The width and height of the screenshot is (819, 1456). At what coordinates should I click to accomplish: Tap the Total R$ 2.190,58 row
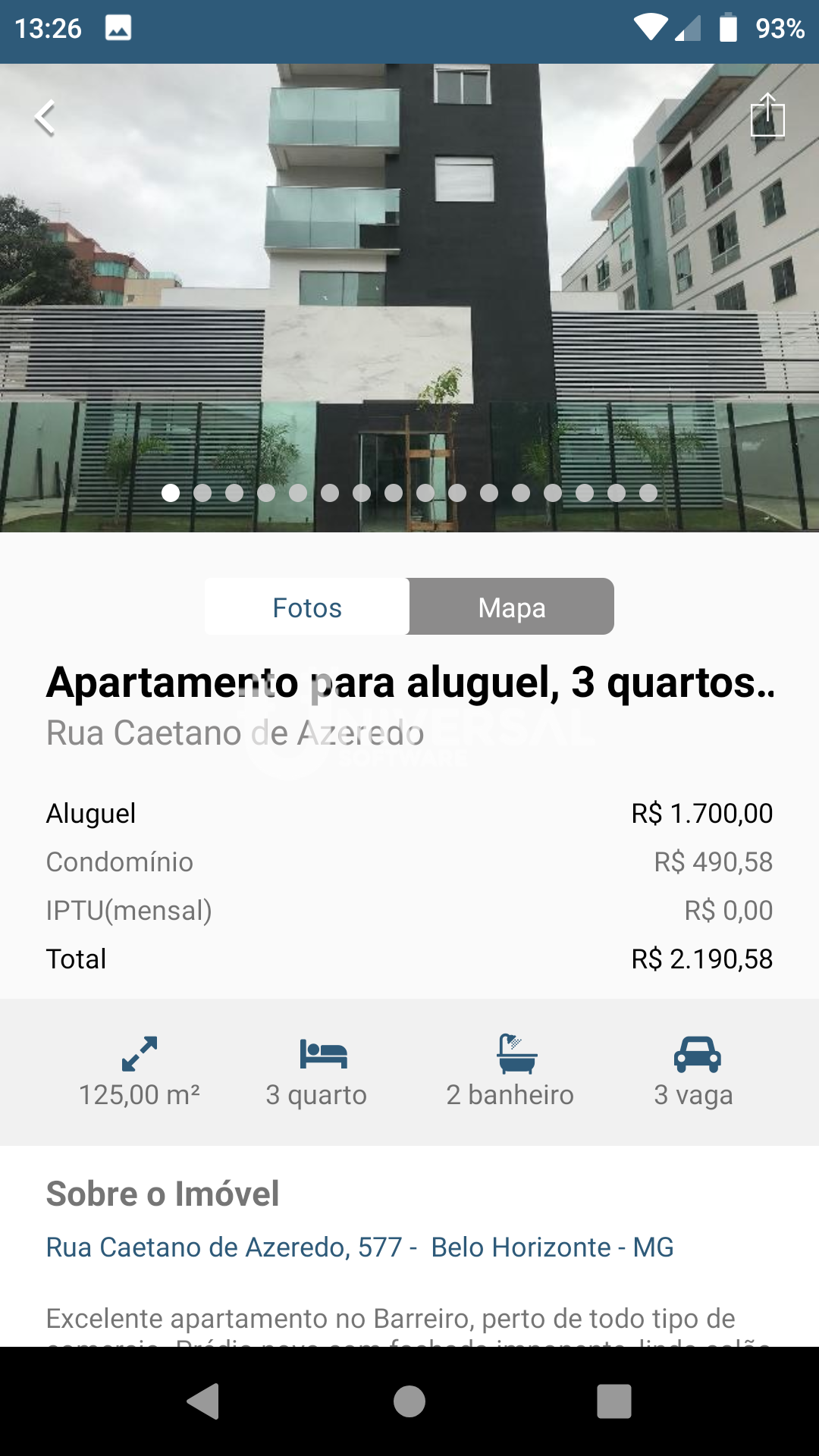pos(409,959)
